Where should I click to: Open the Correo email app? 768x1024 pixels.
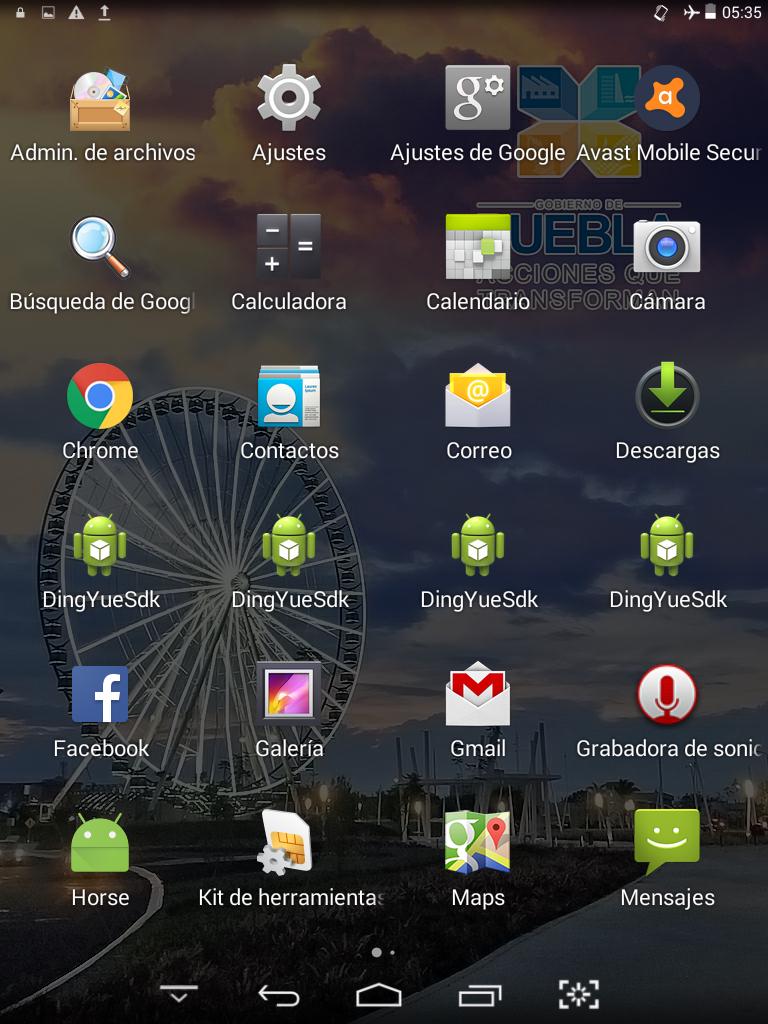[478, 396]
